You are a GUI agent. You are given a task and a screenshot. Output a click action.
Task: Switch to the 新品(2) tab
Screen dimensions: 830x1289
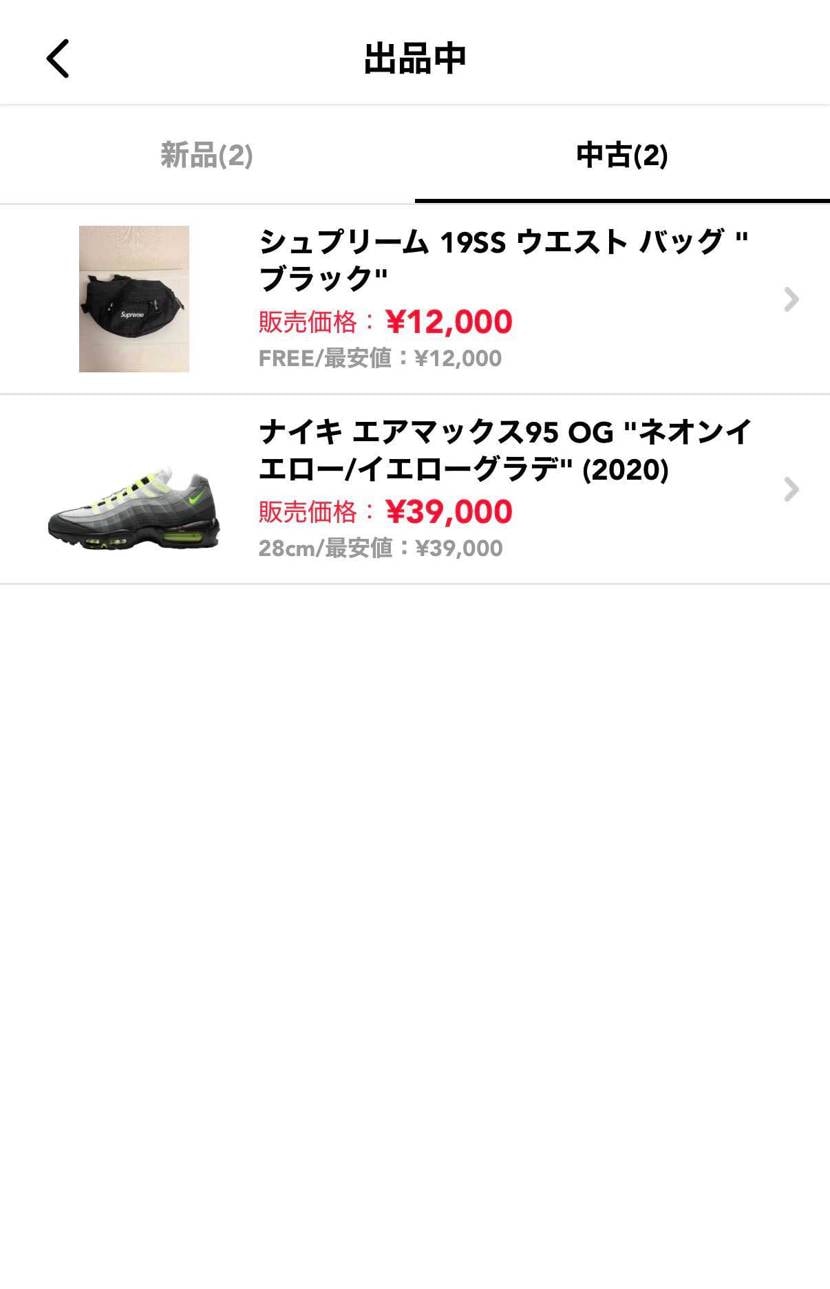coord(207,156)
